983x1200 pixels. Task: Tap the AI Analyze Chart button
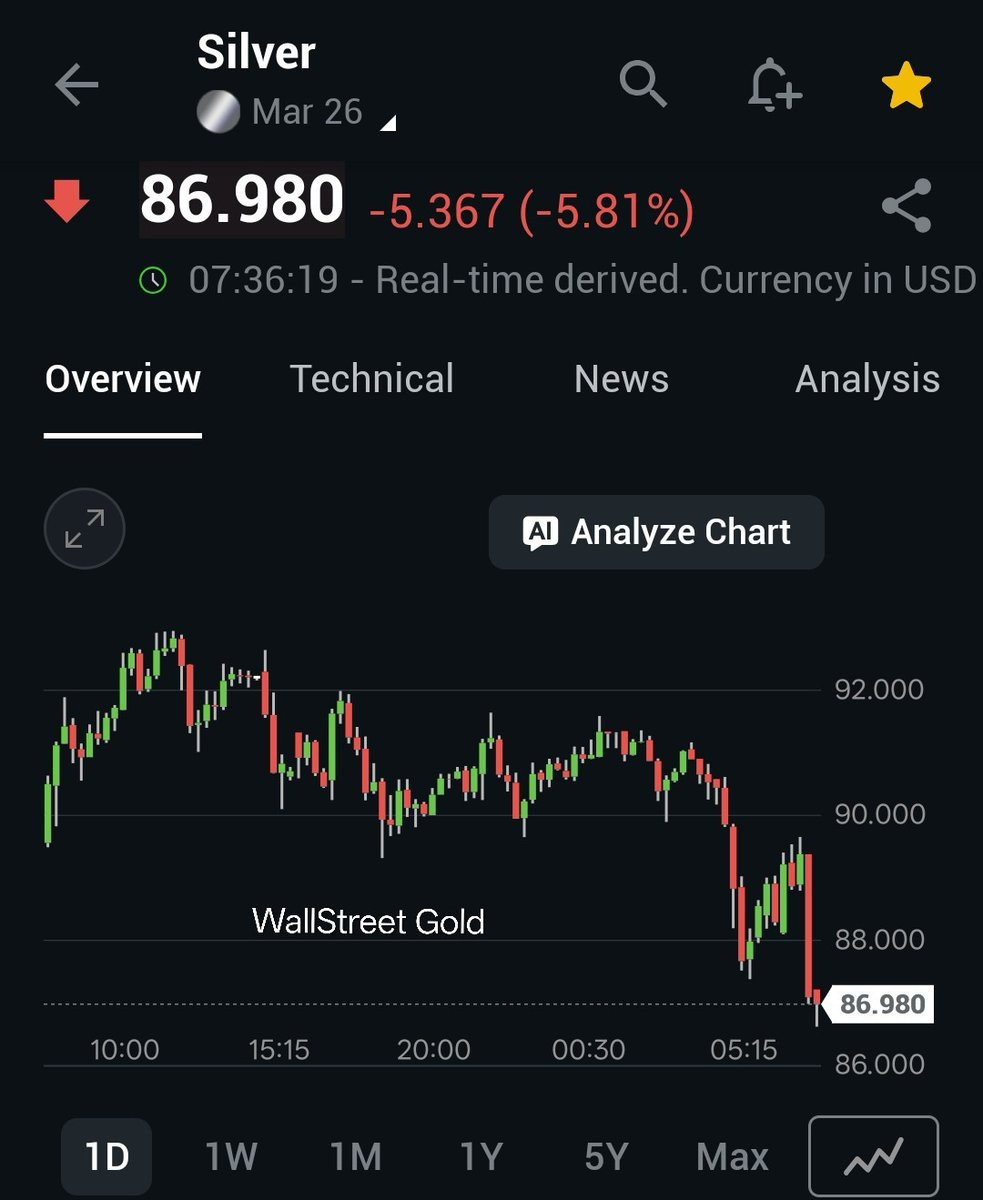[656, 532]
